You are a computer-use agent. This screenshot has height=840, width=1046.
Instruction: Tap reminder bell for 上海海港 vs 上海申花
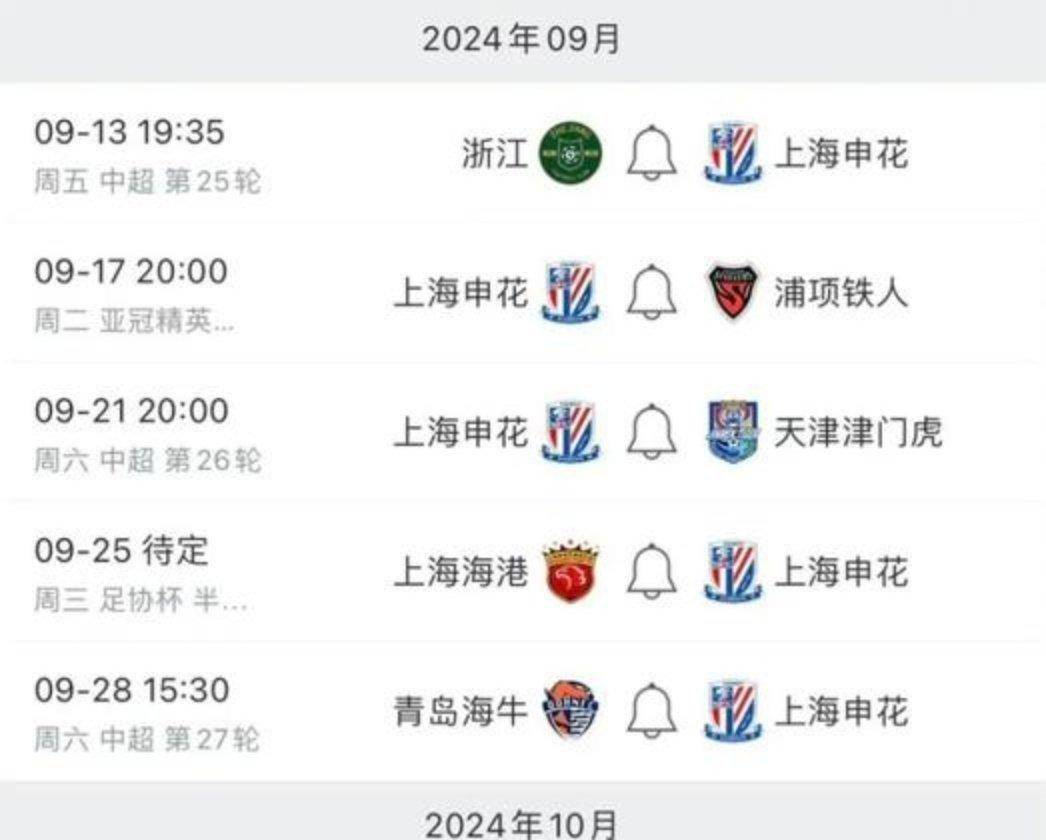(x=652, y=572)
